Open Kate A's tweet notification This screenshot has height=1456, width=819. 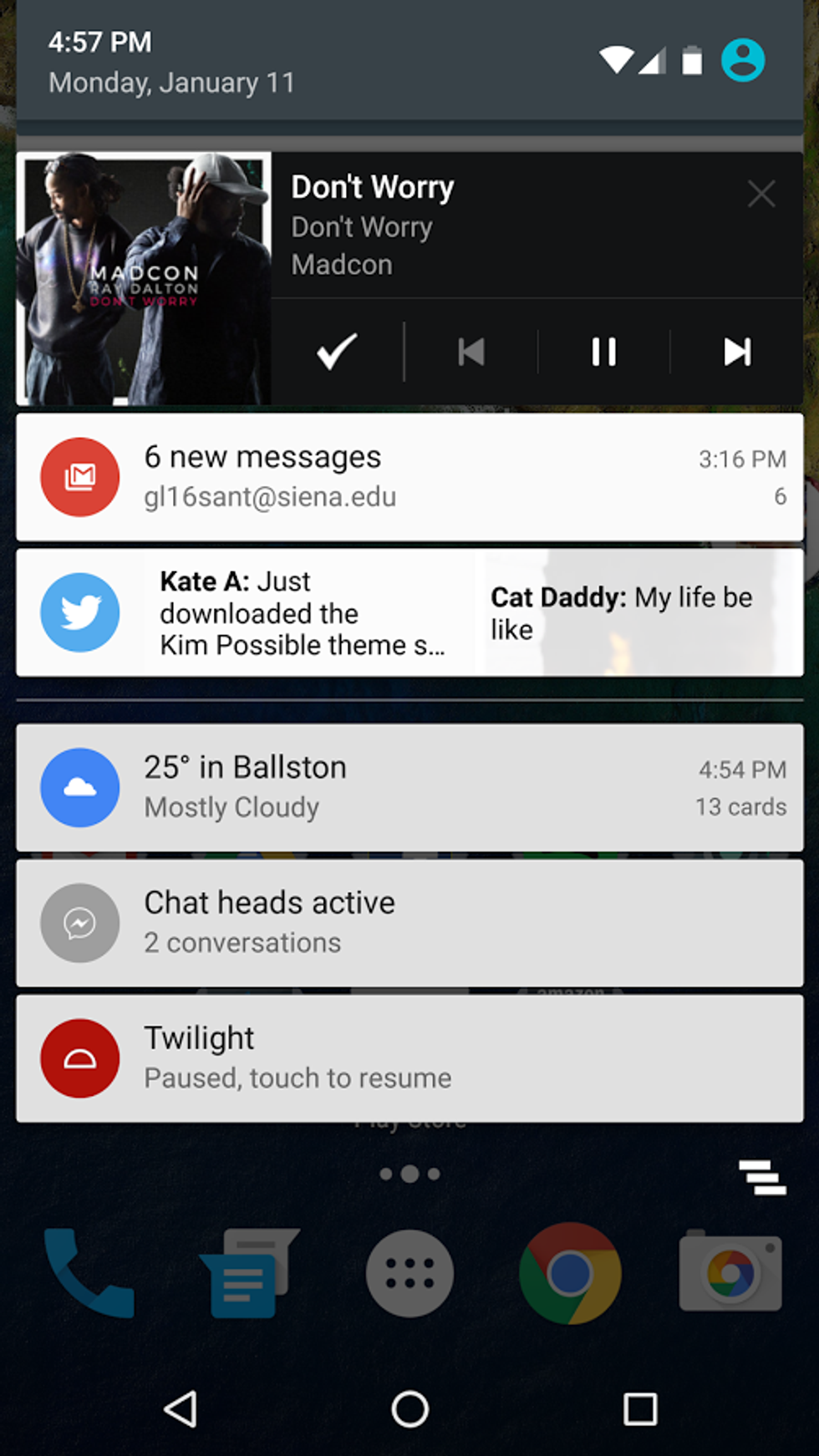click(x=301, y=613)
